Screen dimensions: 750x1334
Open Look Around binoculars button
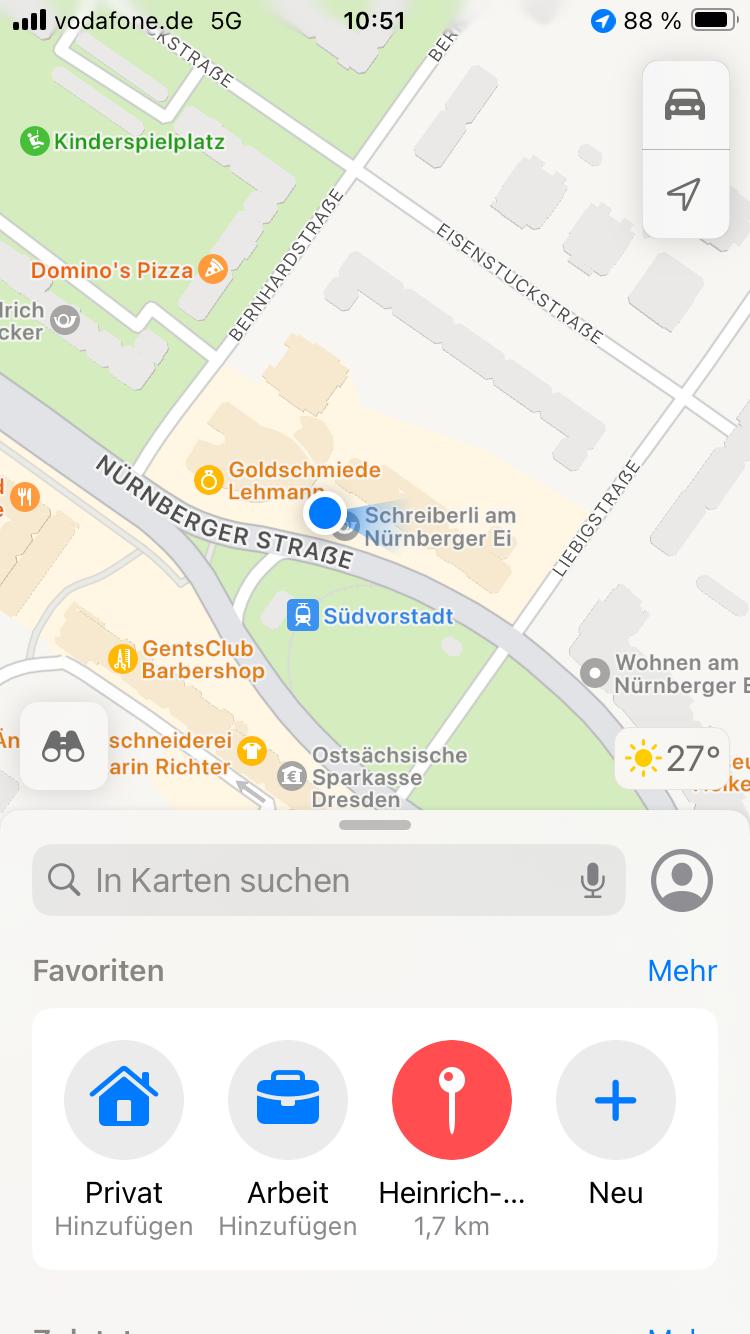pyautogui.click(x=63, y=746)
